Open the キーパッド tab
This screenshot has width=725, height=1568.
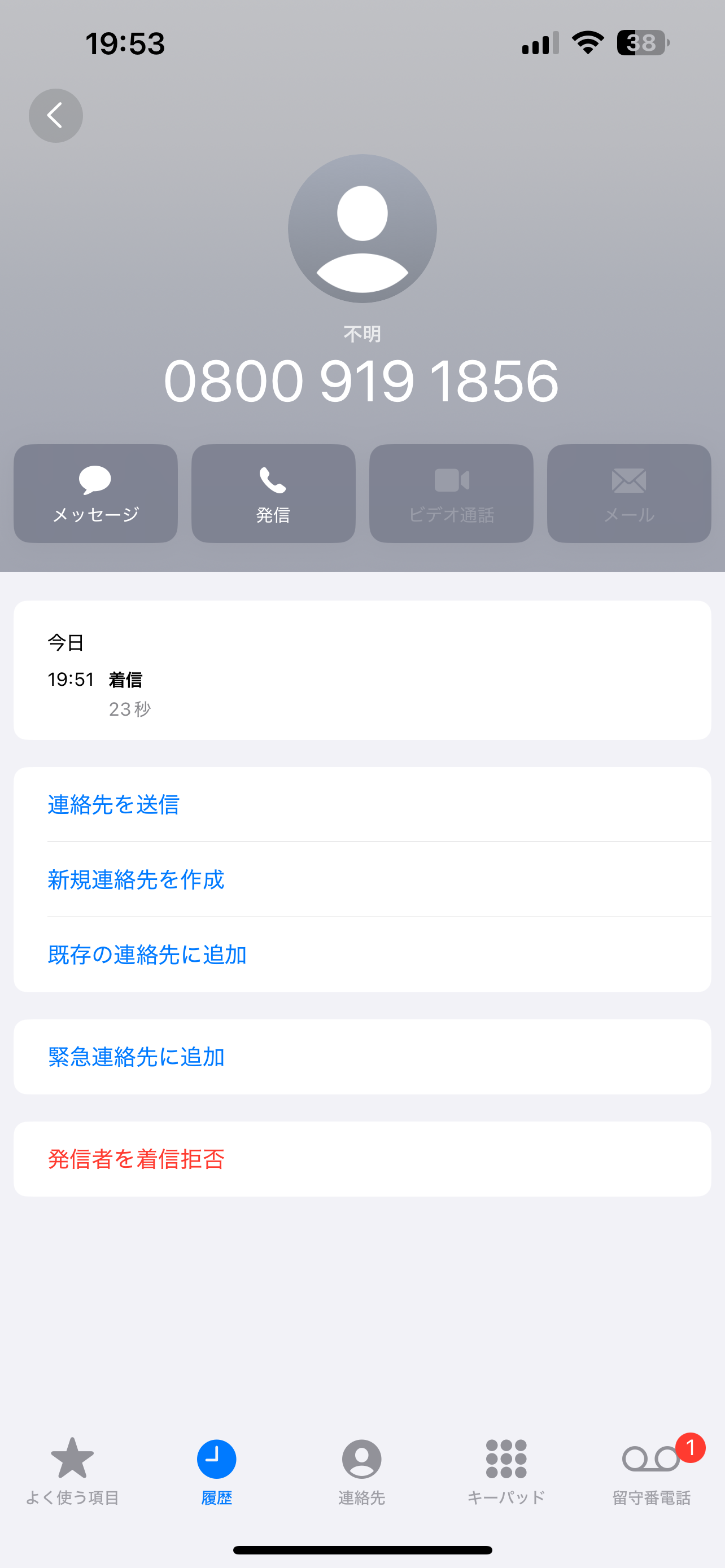[x=506, y=1470]
